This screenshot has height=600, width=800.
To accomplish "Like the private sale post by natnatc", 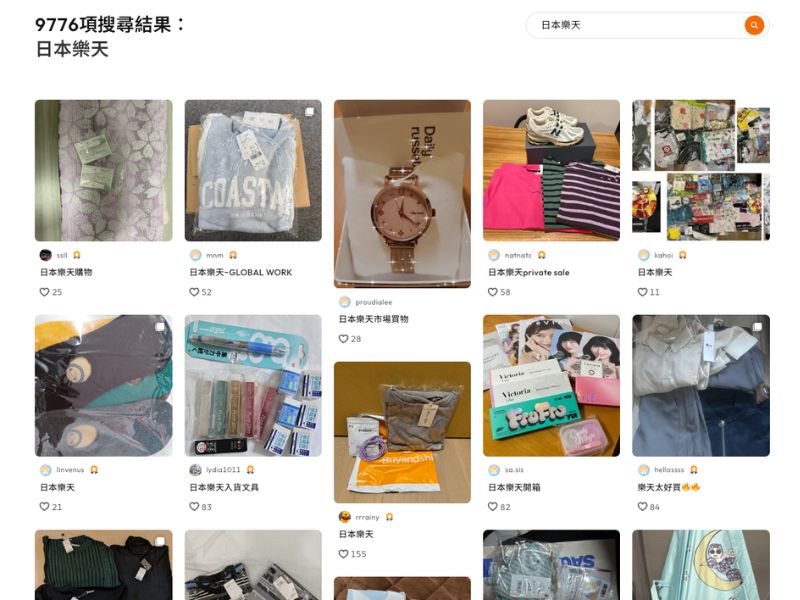I will (x=493, y=292).
